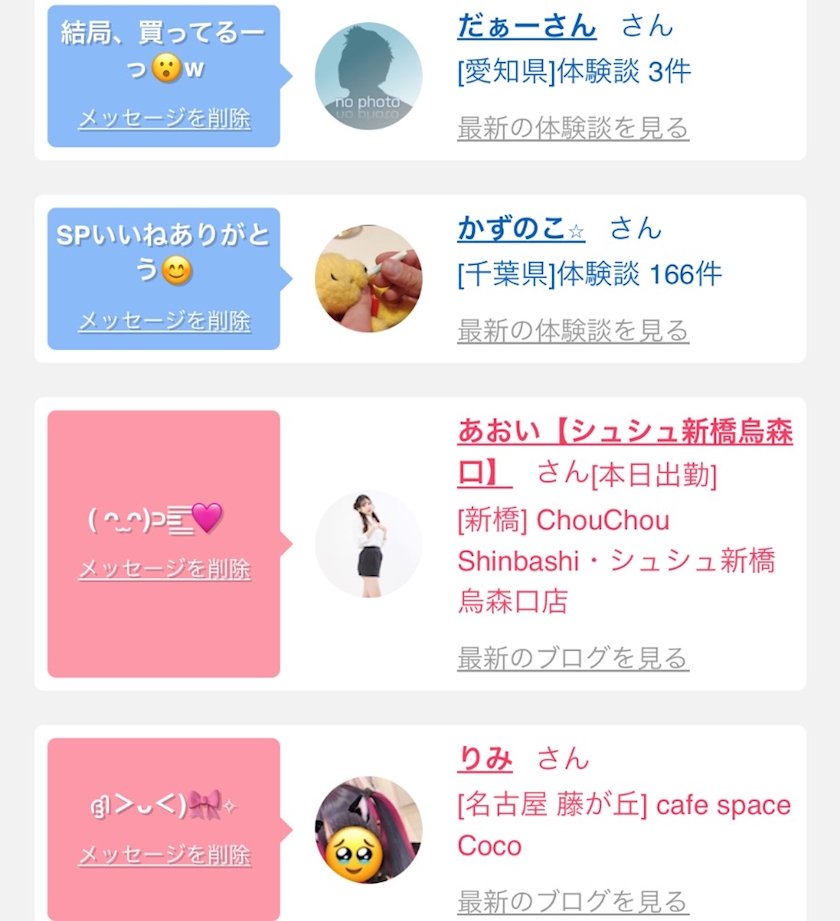Open だぁーさん's profile name link
Viewport: 840px width, 921px height.
(x=526, y=26)
